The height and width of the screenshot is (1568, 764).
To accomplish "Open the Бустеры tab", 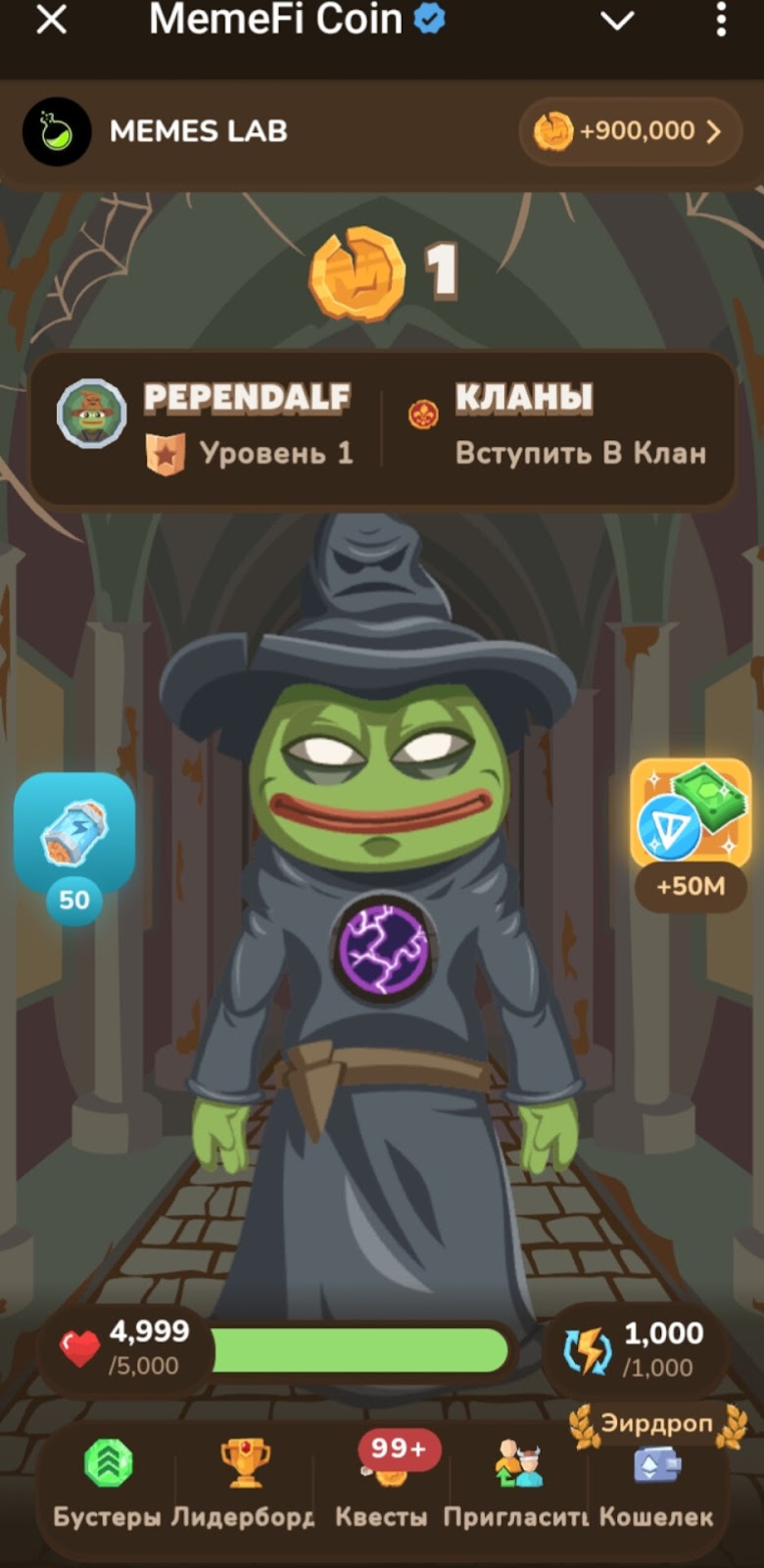I will [x=107, y=1482].
